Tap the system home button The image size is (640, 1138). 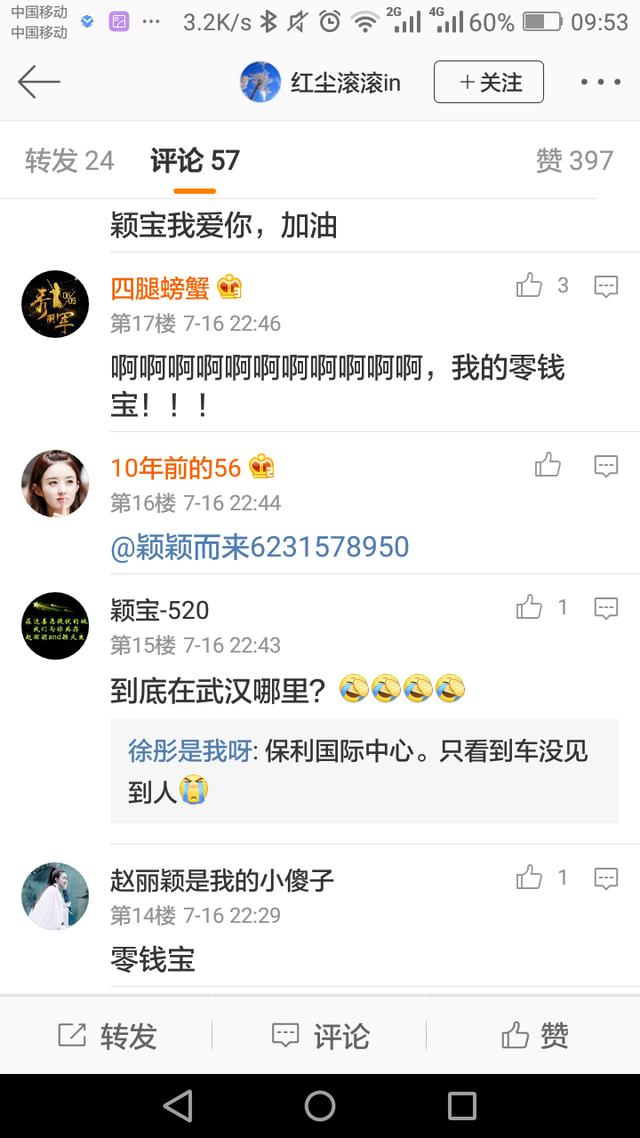[320, 1105]
